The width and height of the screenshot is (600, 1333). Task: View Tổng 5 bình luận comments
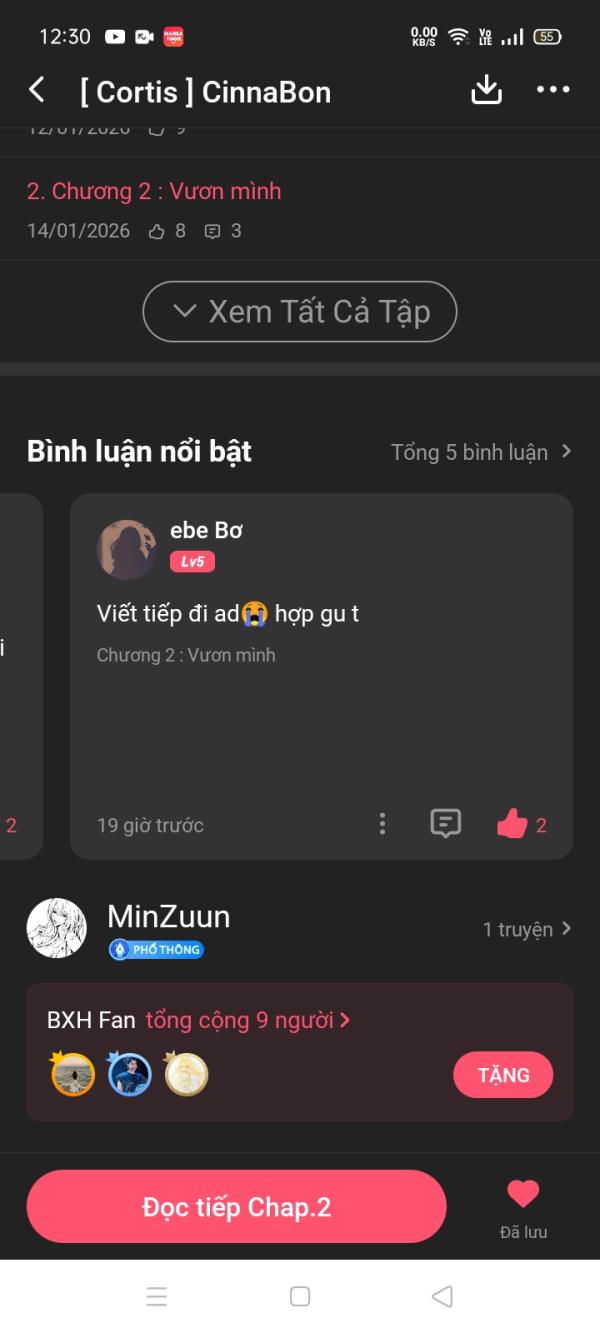click(x=481, y=452)
